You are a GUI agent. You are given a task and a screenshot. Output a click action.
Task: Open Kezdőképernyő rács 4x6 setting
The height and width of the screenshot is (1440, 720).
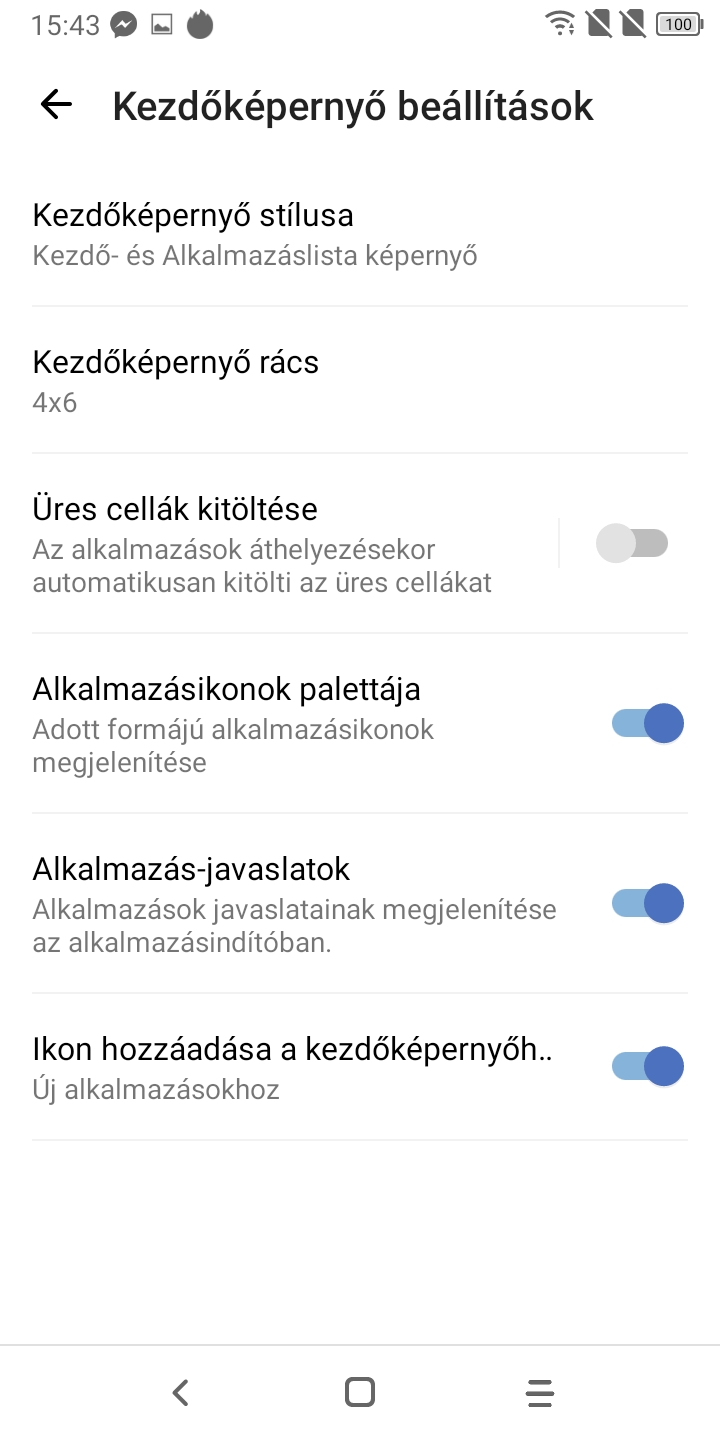(360, 380)
